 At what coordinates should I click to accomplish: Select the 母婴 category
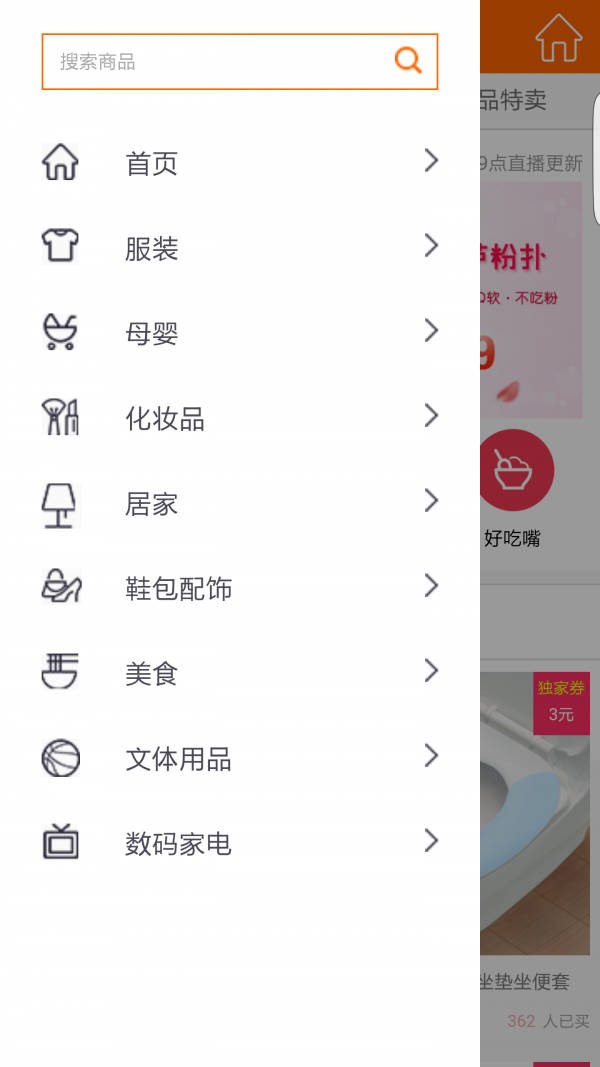tap(240, 332)
